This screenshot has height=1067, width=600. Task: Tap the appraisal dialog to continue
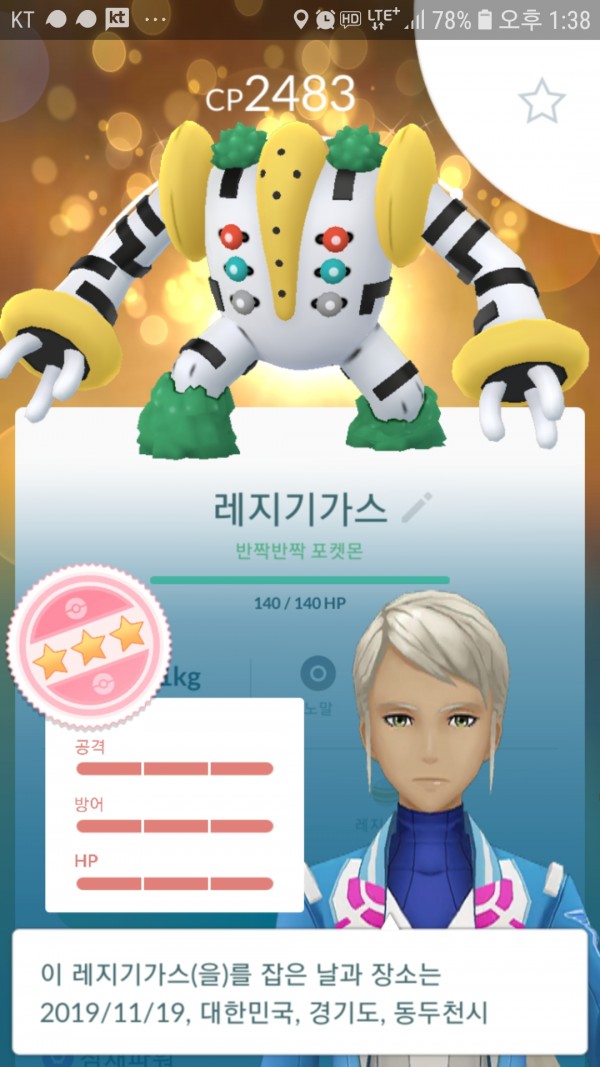pyautogui.click(x=299, y=992)
